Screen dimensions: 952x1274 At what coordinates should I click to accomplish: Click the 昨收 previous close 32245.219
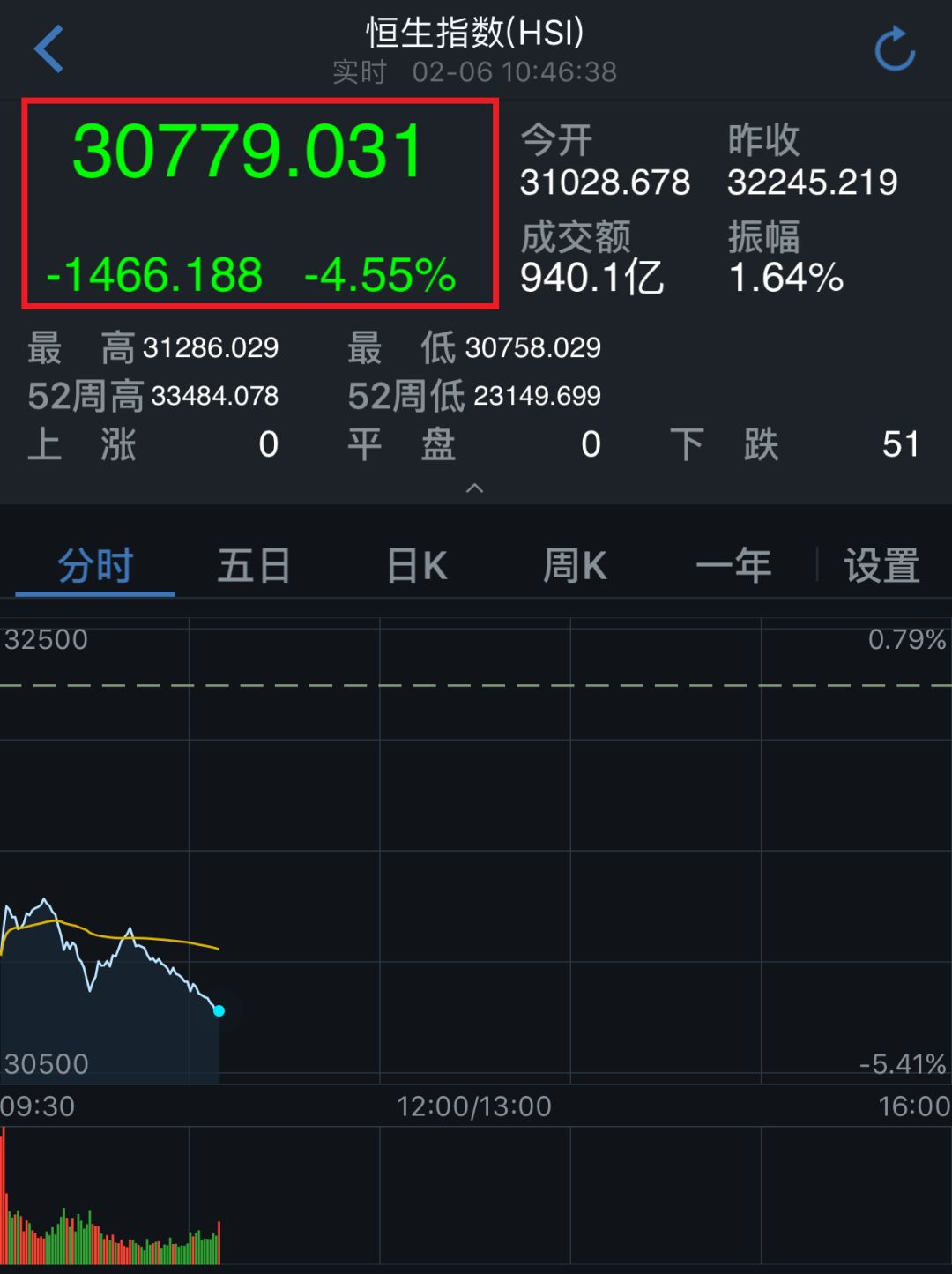(812, 183)
